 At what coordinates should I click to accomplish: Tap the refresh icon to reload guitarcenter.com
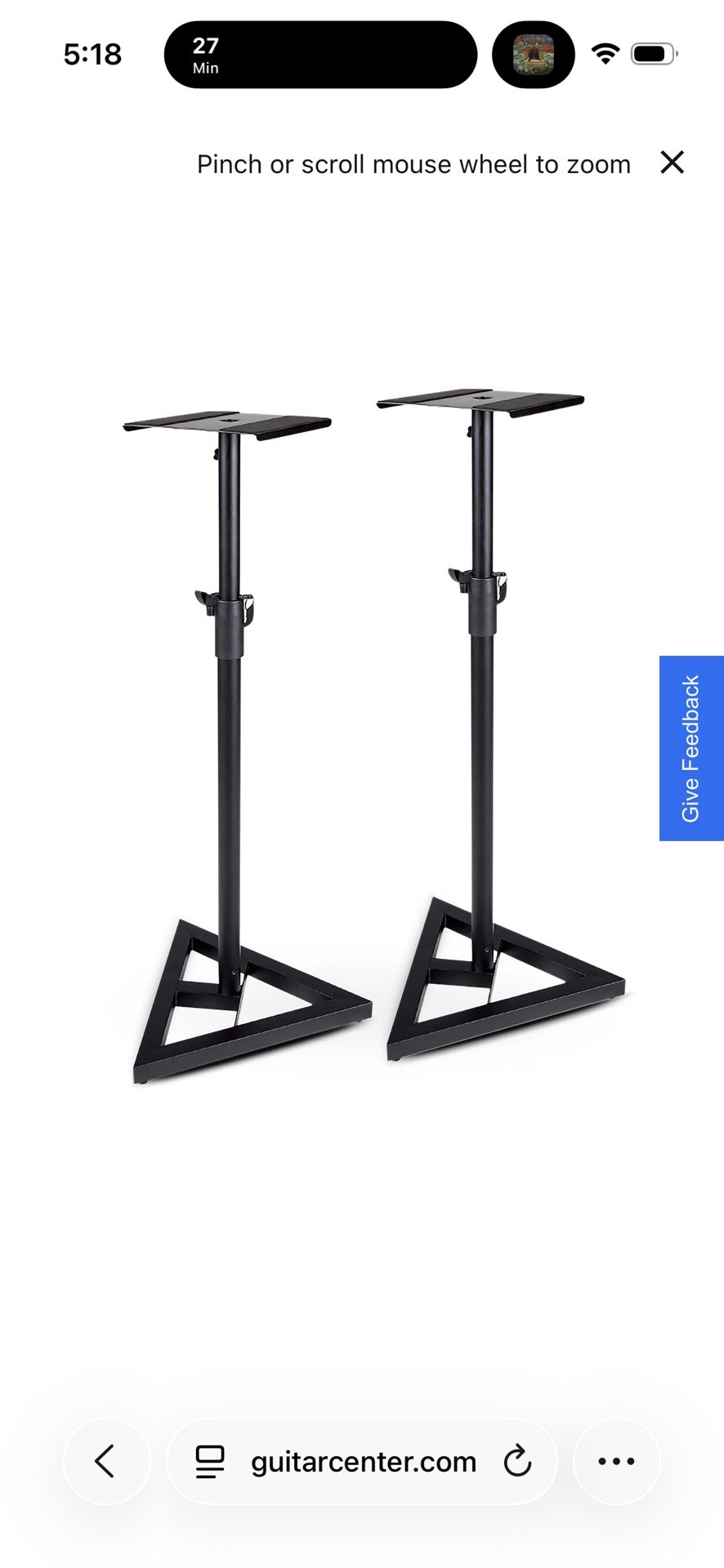click(x=518, y=1461)
